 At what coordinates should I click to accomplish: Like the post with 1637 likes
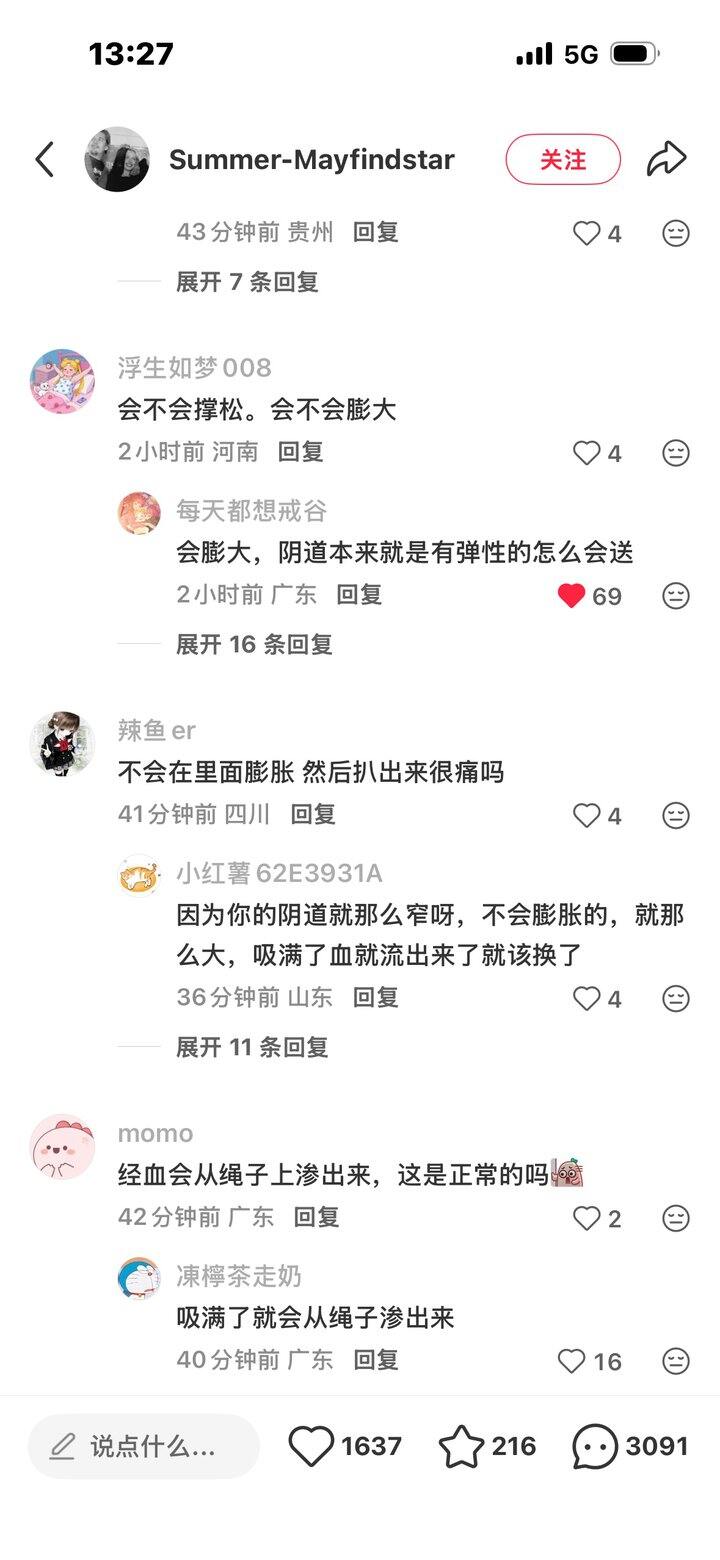[x=311, y=1446]
